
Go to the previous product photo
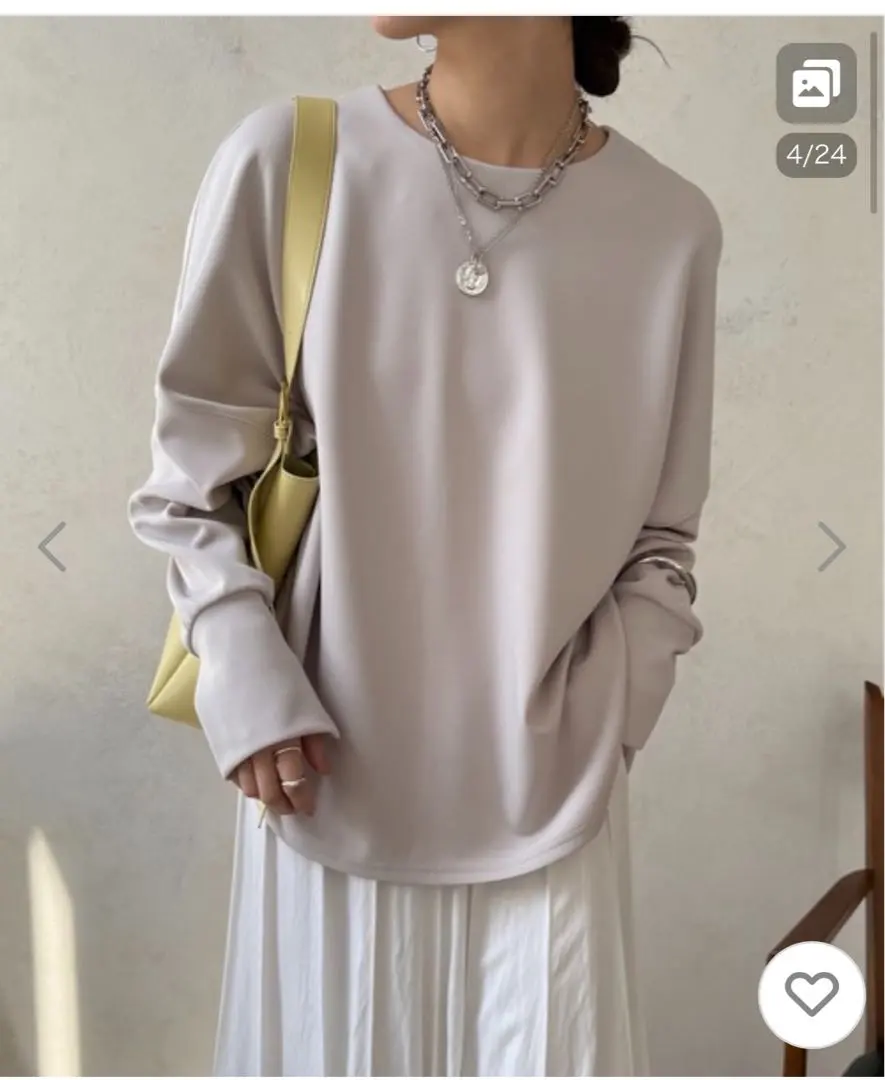pos(52,547)
